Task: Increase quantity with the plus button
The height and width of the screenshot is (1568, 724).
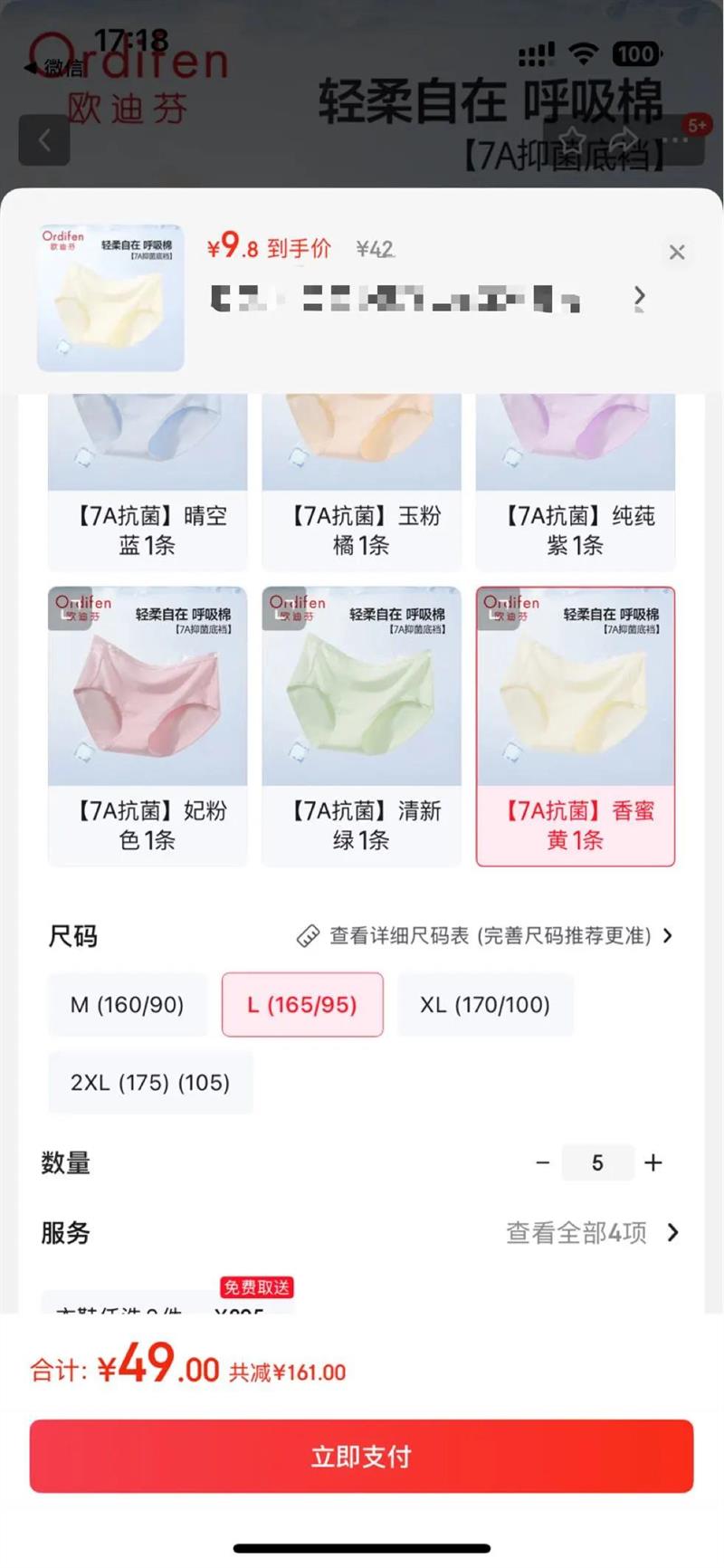Action: click(653, 1162)
